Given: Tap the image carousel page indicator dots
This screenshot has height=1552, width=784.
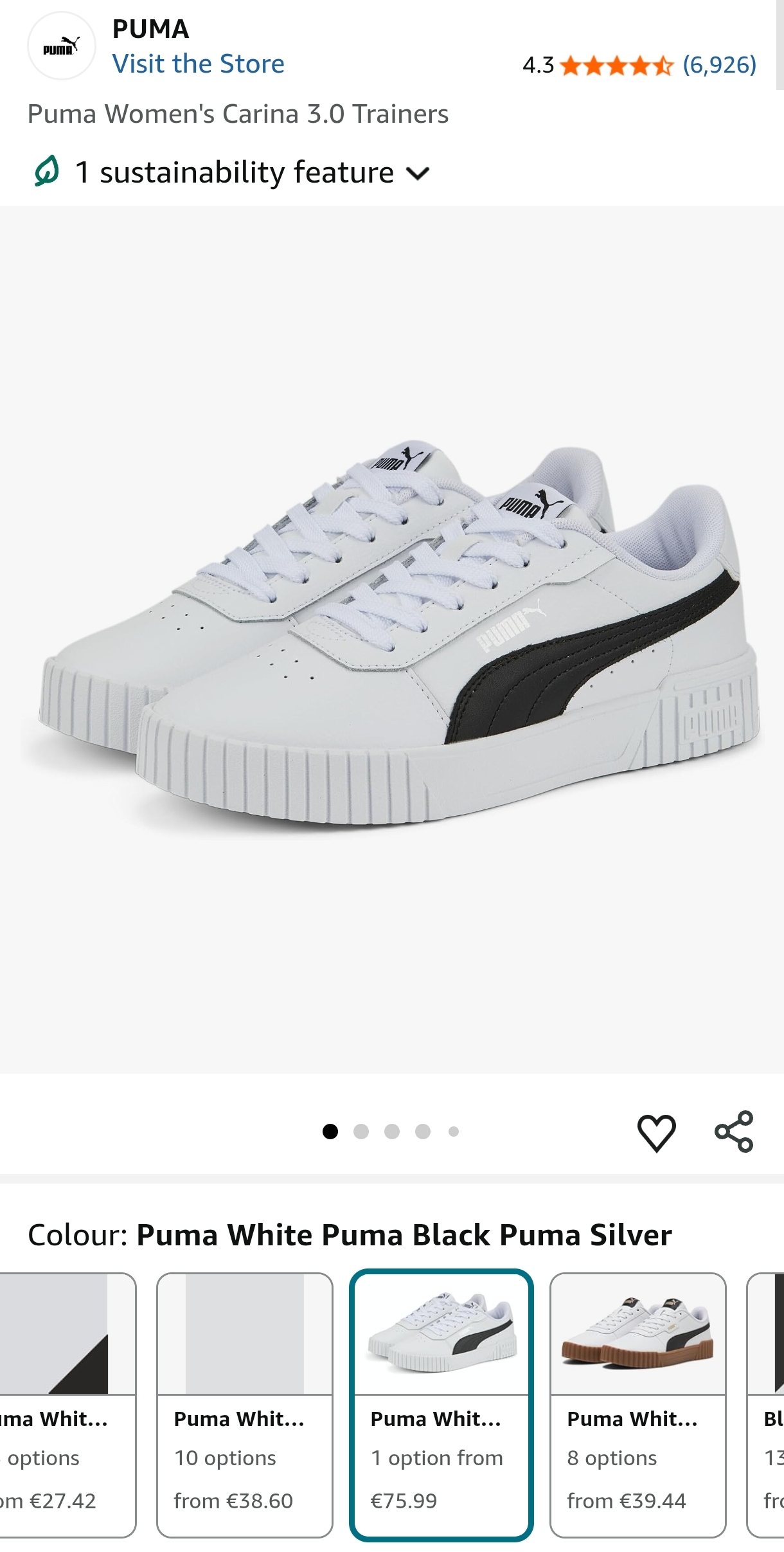Looking at the screenshot, I should tap(391, 1132).
